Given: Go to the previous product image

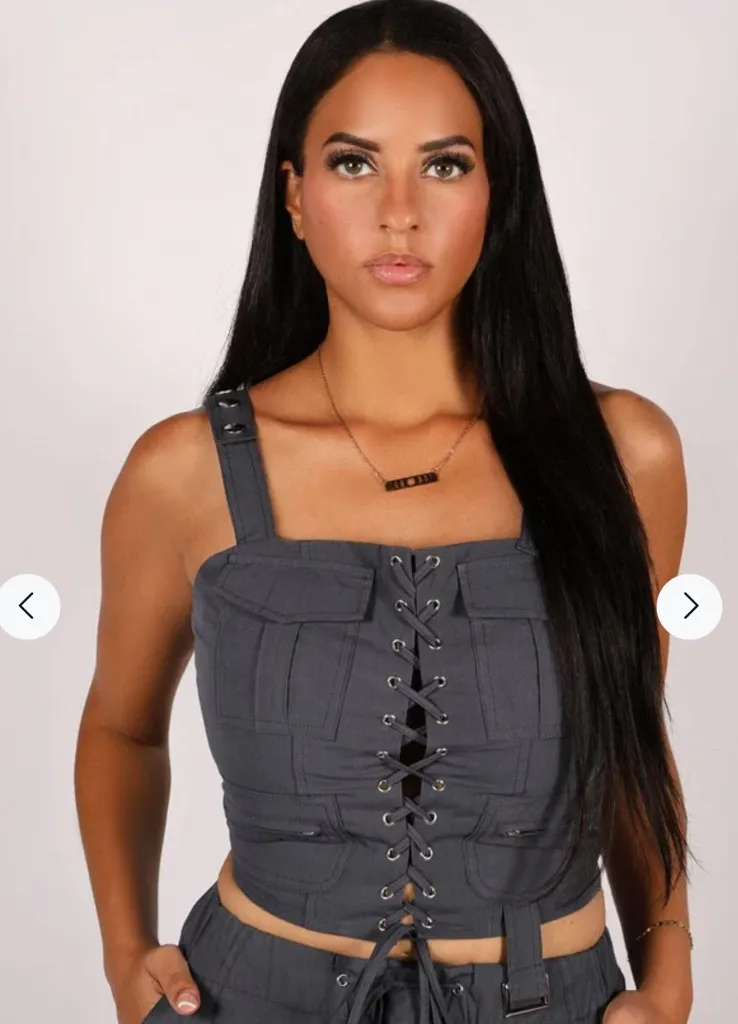Looking at the screenshot, I should point(27,606).
